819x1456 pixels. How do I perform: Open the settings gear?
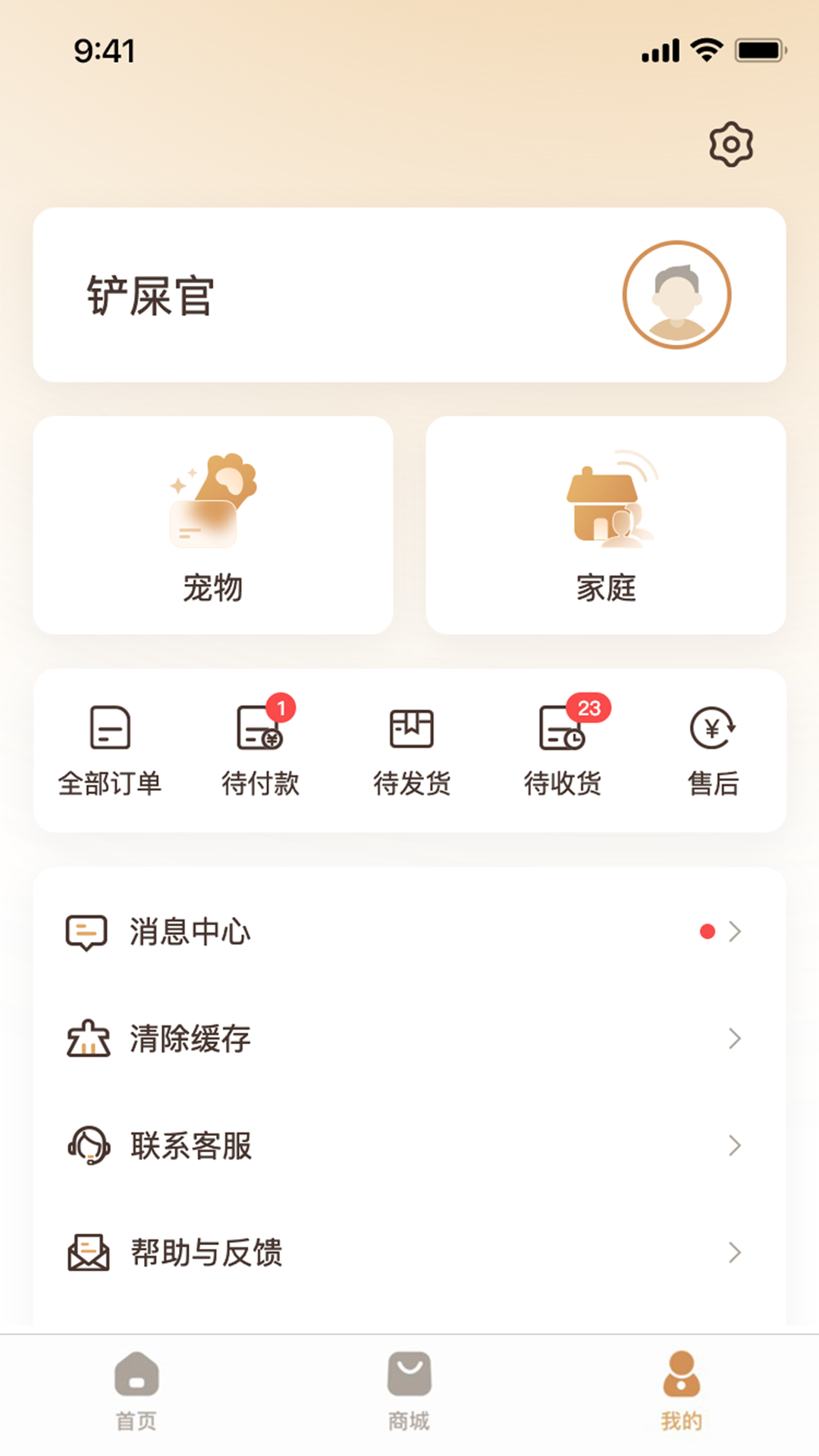pos(730,143)
